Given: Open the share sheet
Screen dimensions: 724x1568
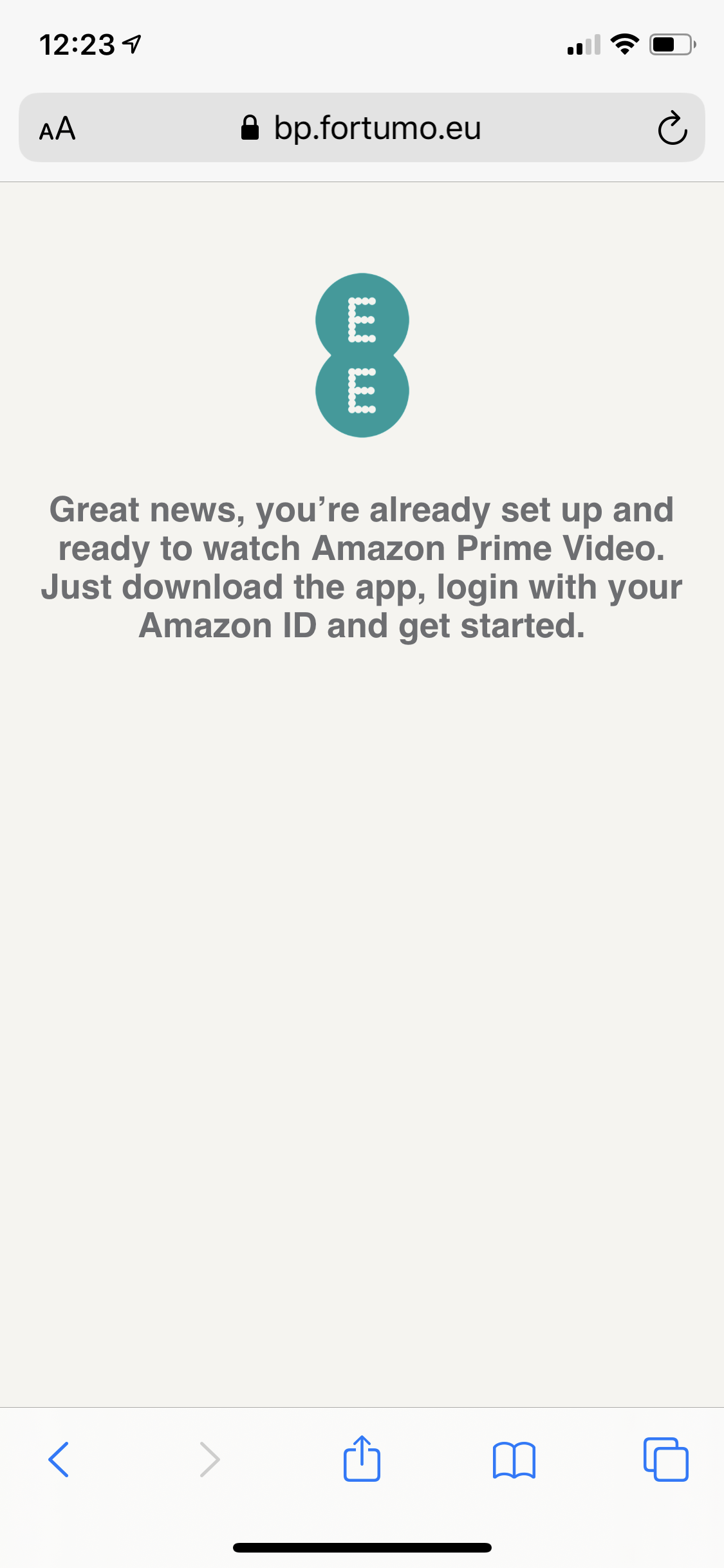Looking at the screenshot, I should click(362, 1459).
